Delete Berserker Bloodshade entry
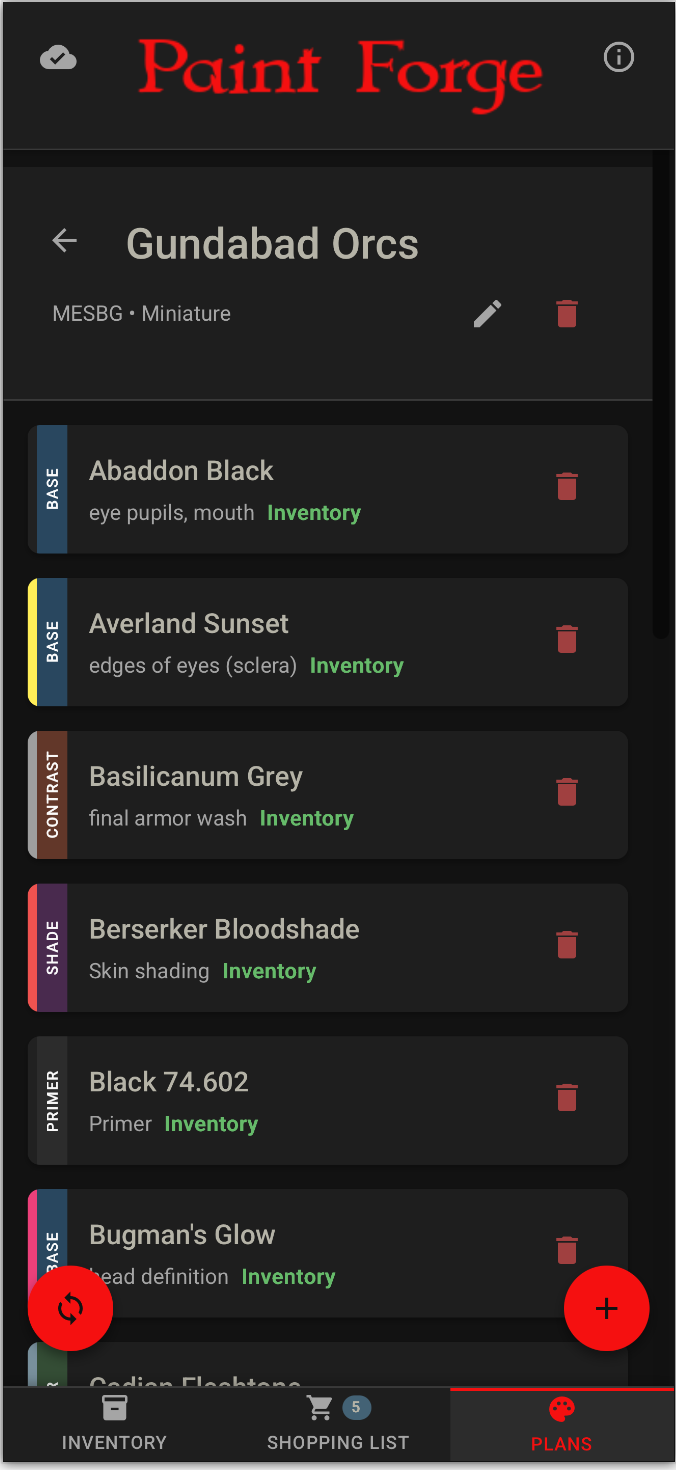676x1470 pixels. (567, 945)
